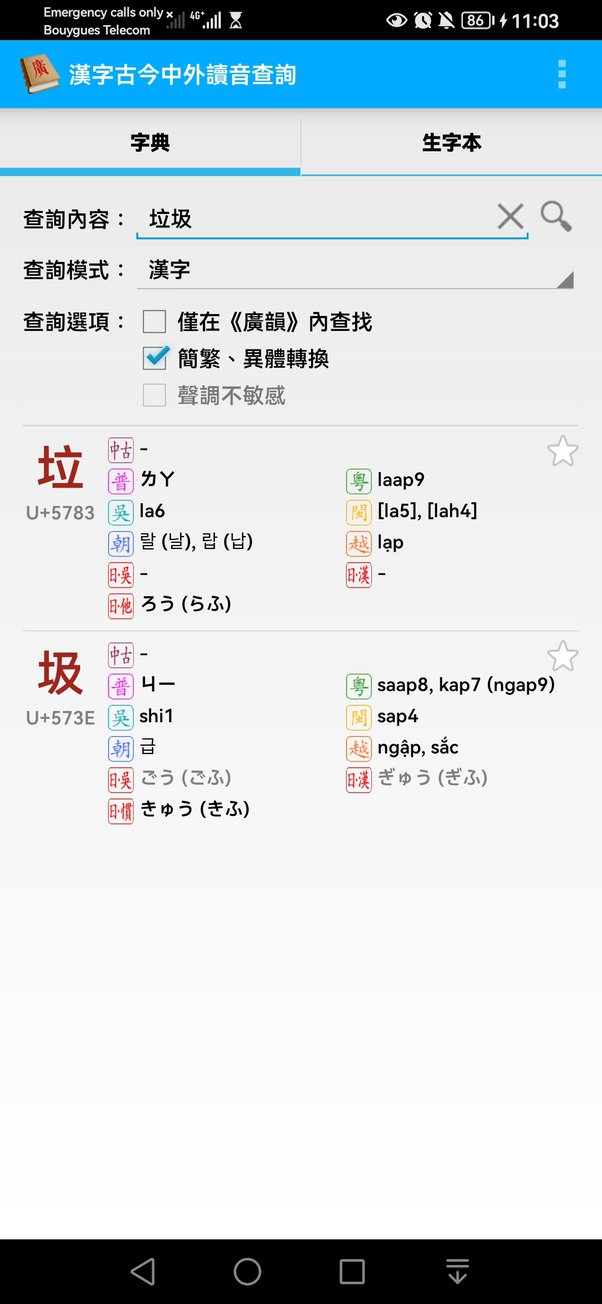This screenshot has width=602, height=1304.
Task: Expand the 查詢模式 dropdown showing 漢字
Action: 357,270
